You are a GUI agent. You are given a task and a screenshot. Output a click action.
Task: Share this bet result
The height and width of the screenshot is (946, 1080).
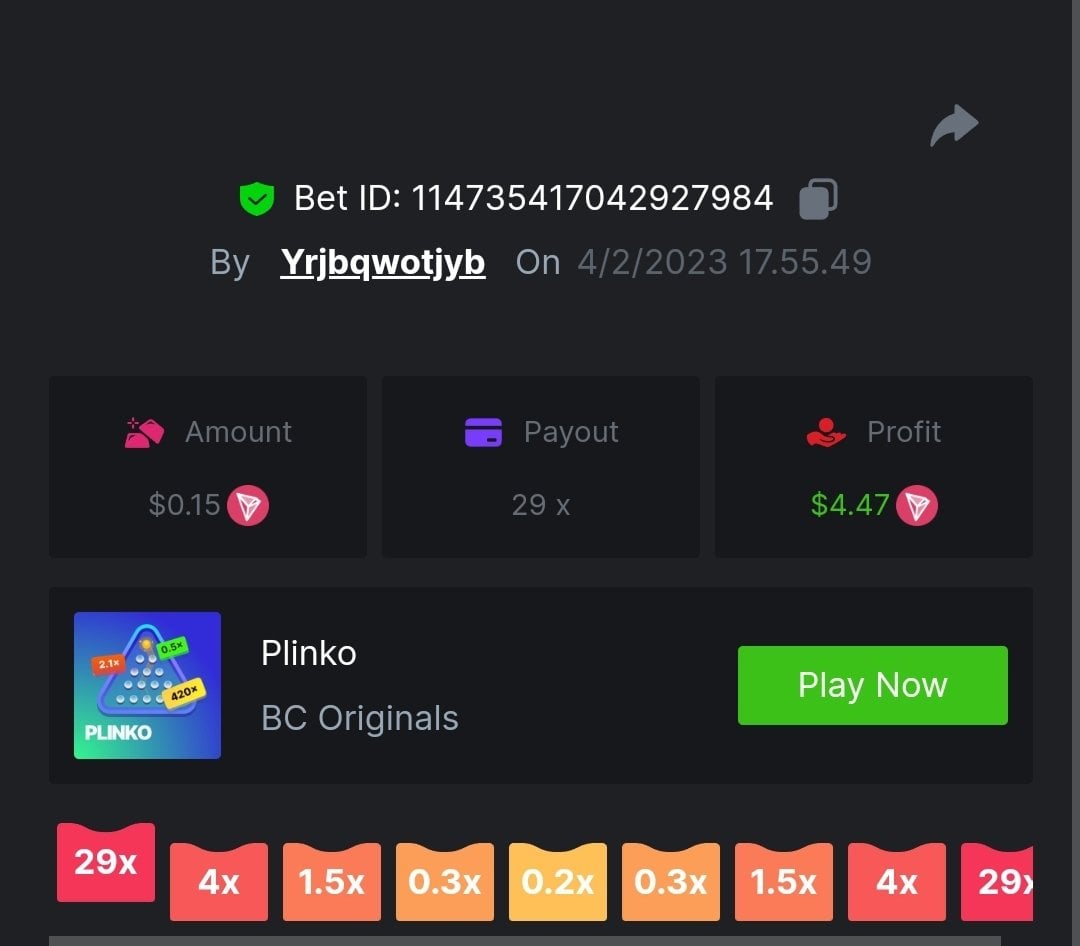954,126
